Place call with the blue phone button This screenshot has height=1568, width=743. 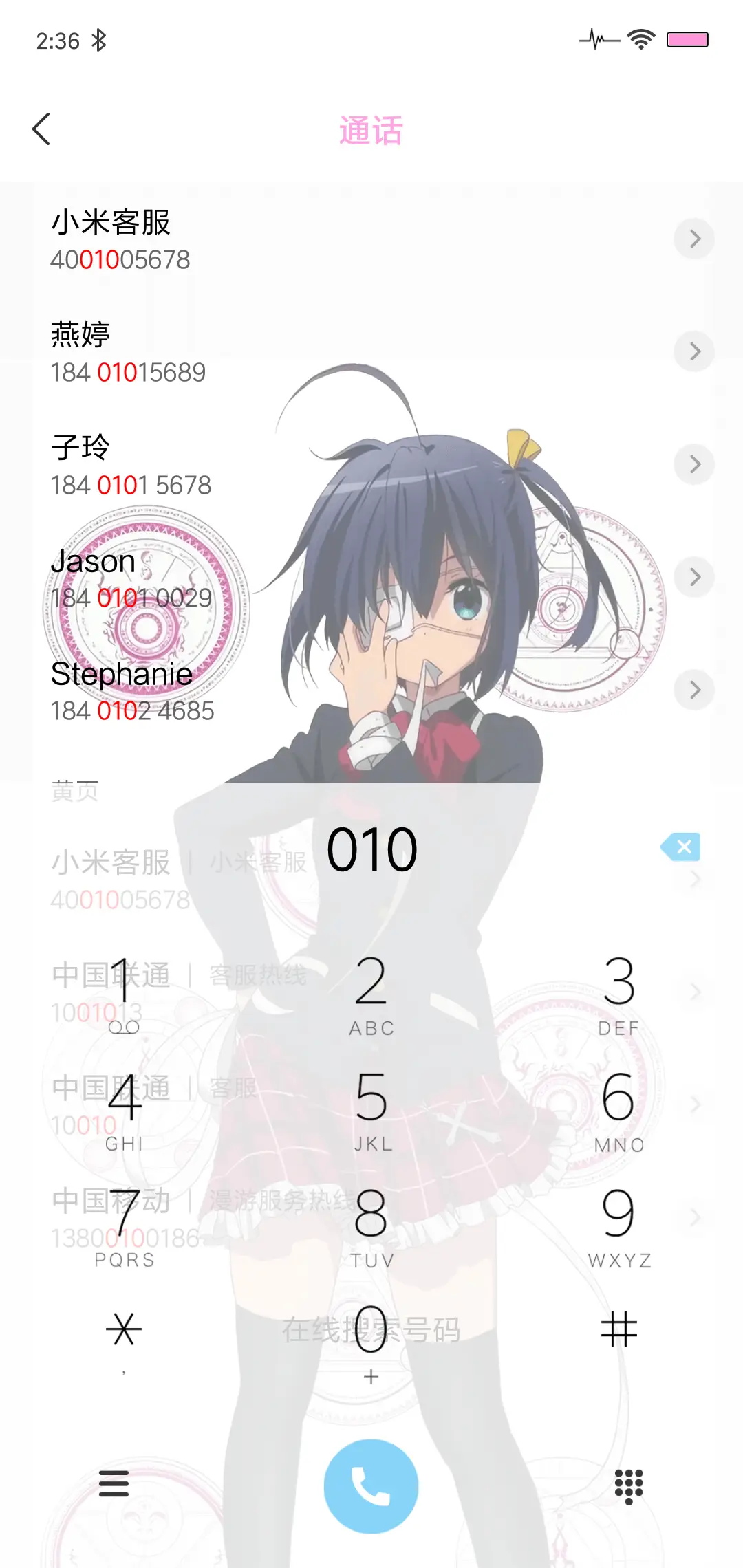371,1486
